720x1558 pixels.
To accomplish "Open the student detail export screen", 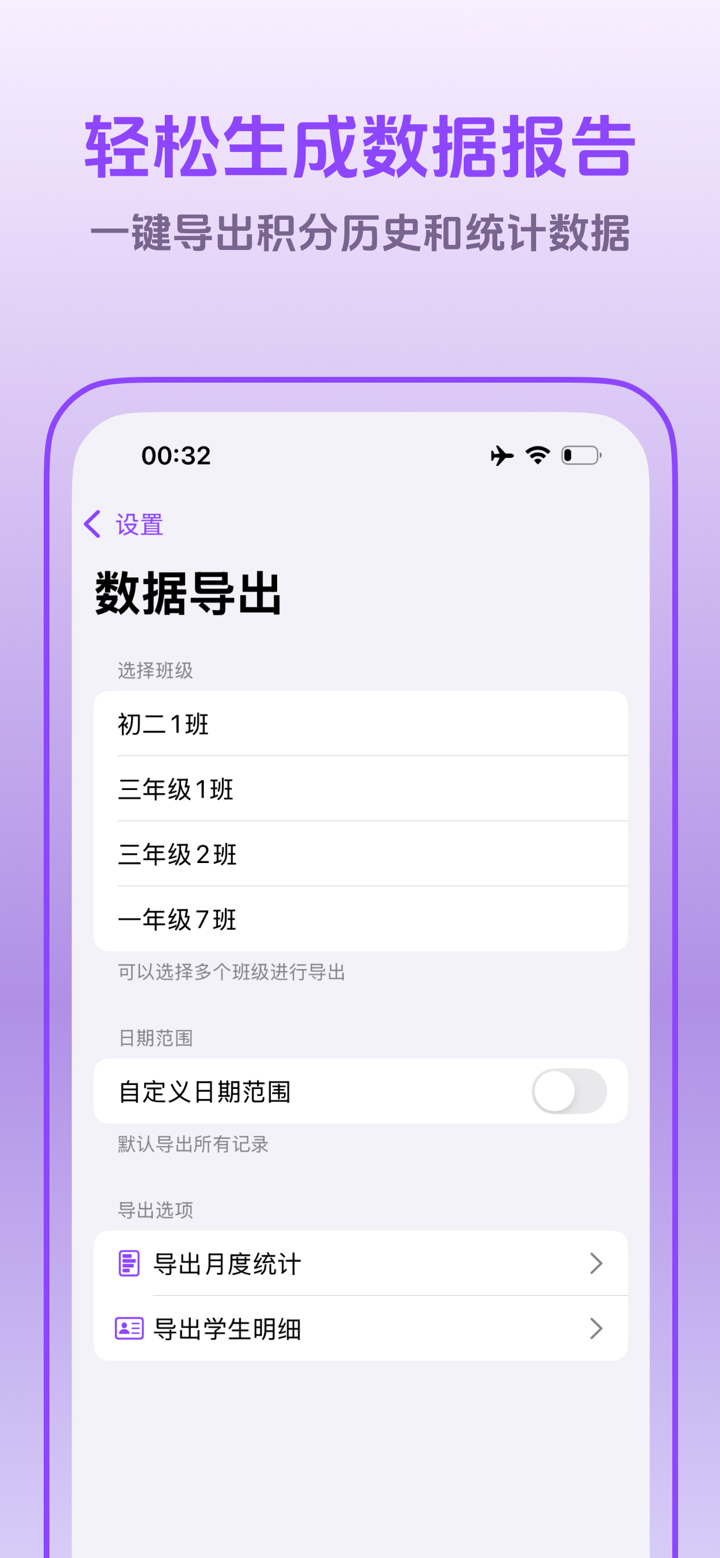I will point(360,1329).
